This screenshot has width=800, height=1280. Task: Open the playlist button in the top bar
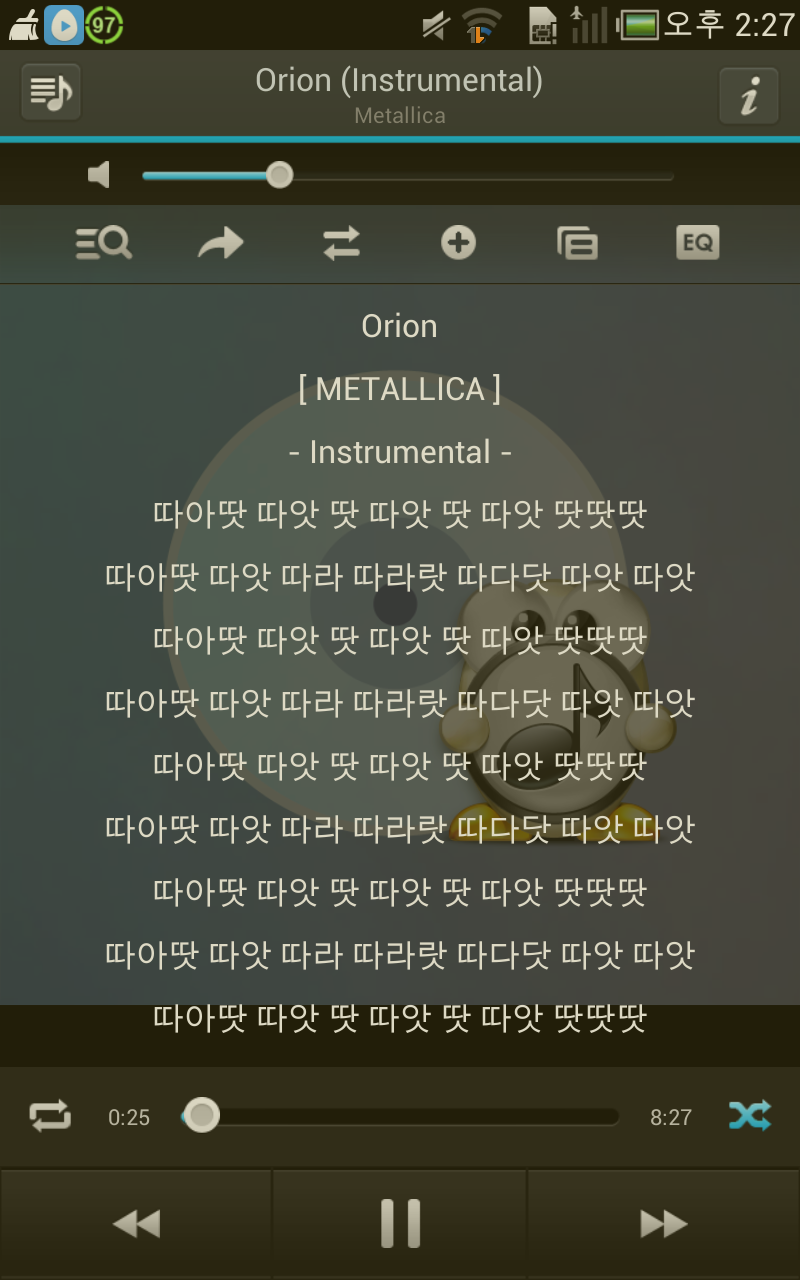[x=51, y=92]
